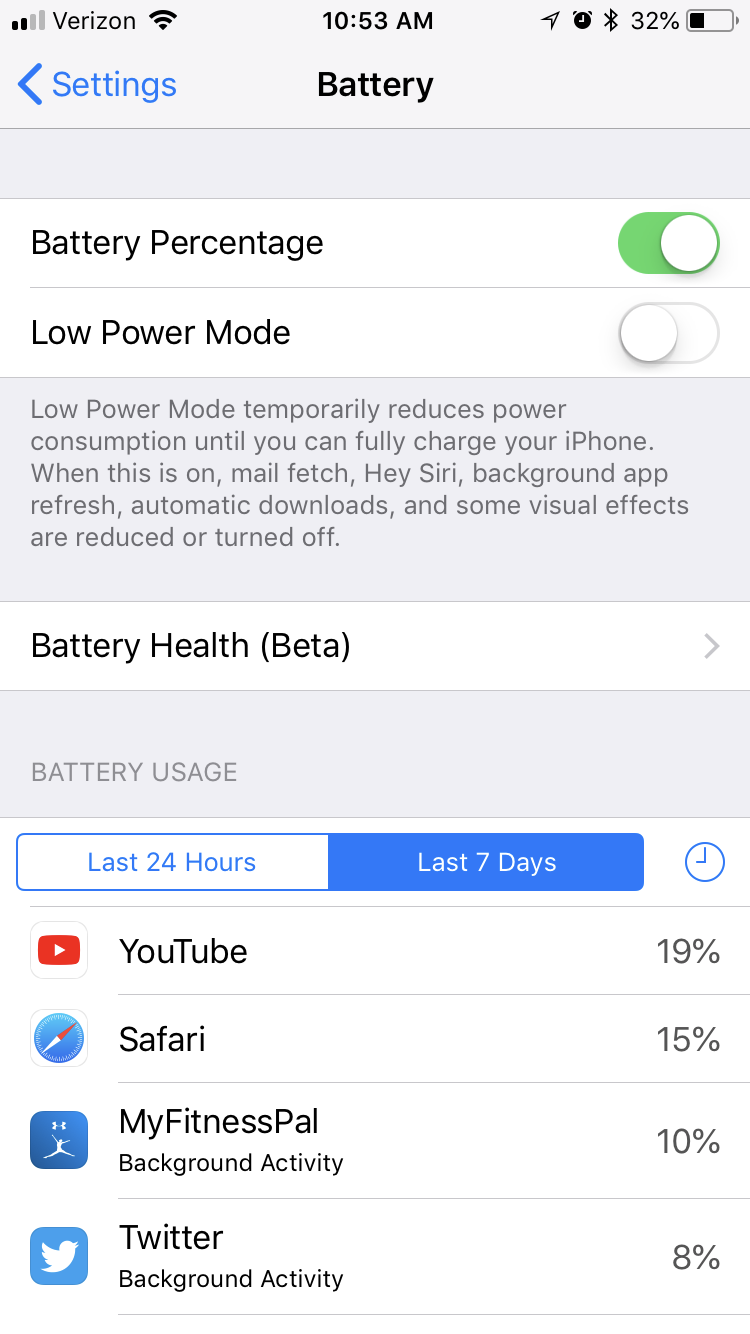Go back to Settings
The image size is (750, 1334).
98,85
